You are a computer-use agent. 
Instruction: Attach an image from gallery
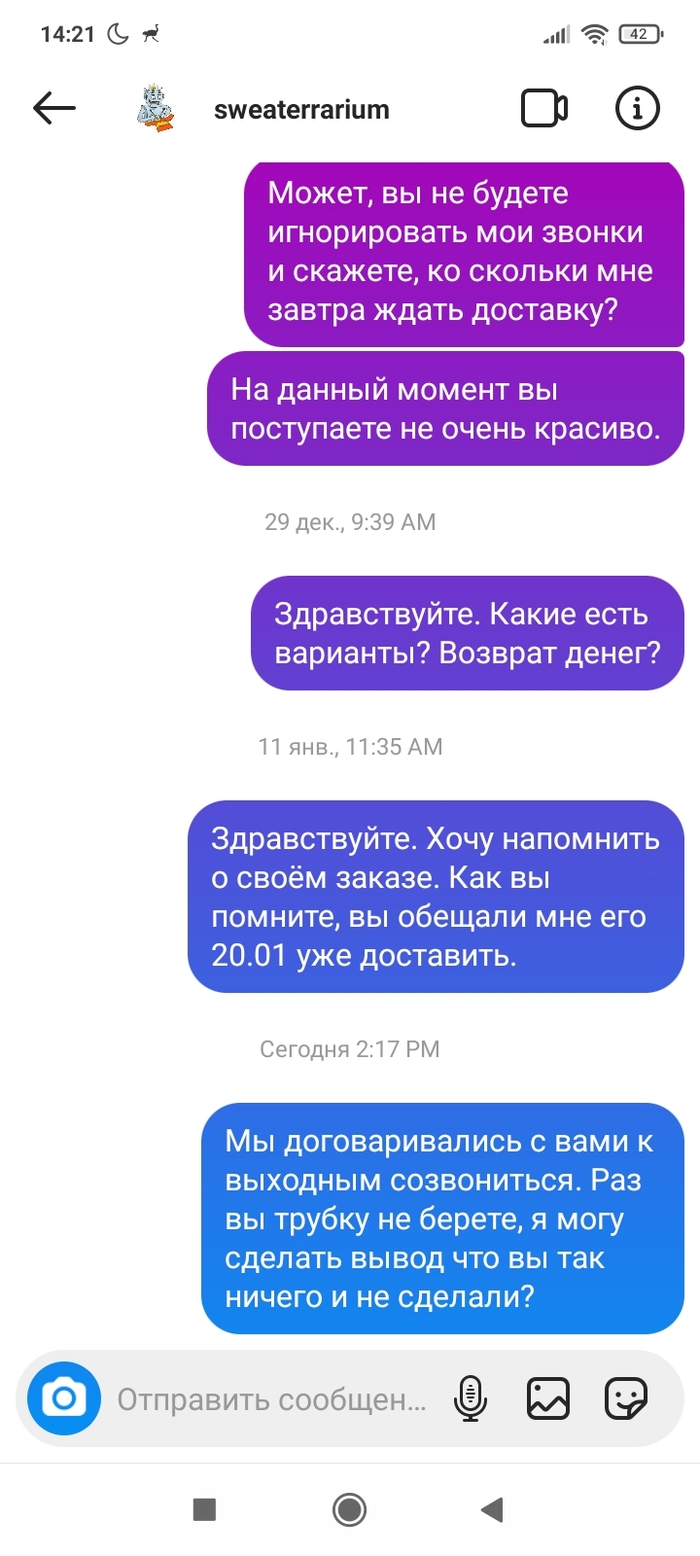click(x=548, y=1398)
